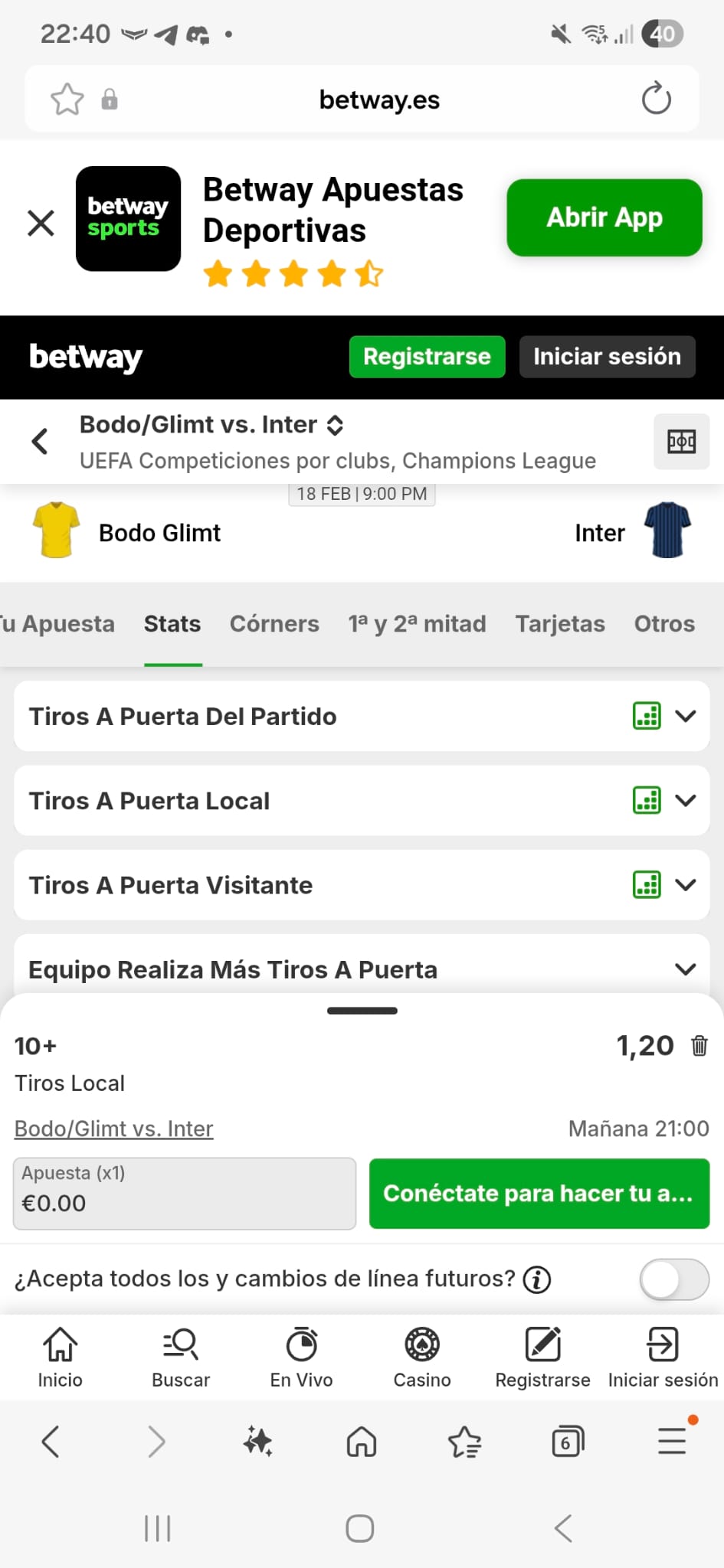
Task: Open the Bodo/Glimt vs. Inter betslip link
Action: point(114,1129)
